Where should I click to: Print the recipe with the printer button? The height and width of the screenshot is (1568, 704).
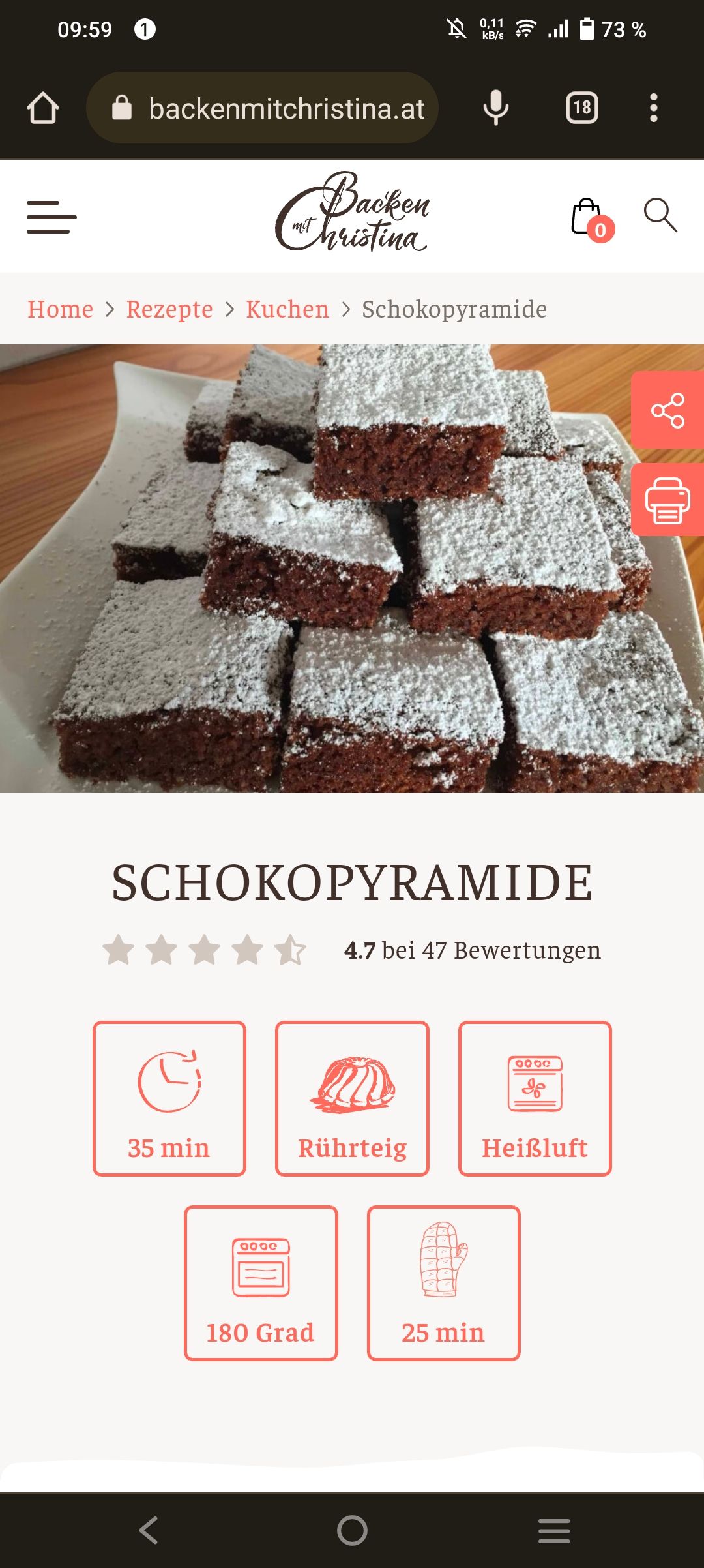[667, 500]
